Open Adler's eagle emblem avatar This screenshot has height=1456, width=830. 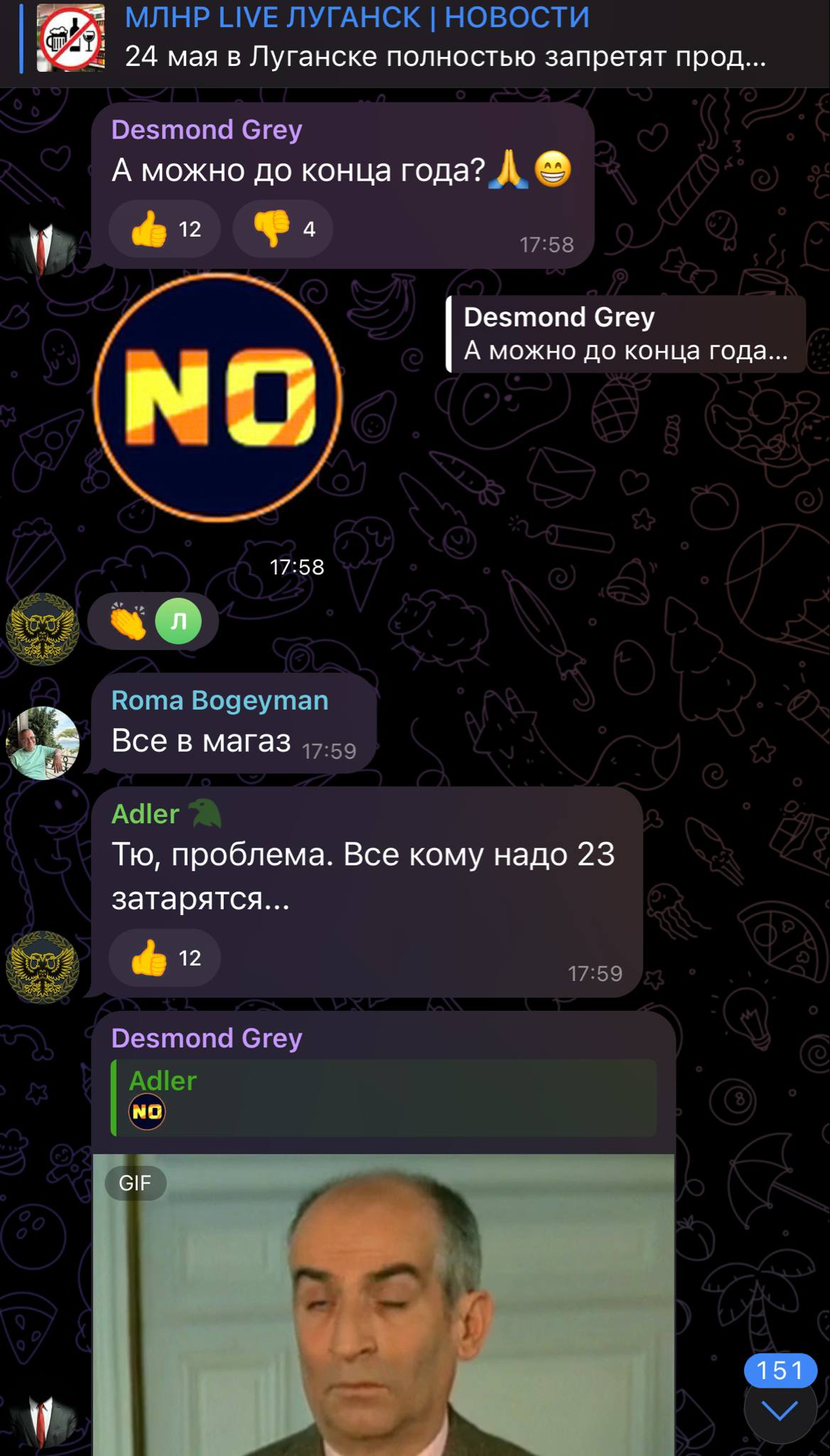pyautogui.click(x=43, y=967)
